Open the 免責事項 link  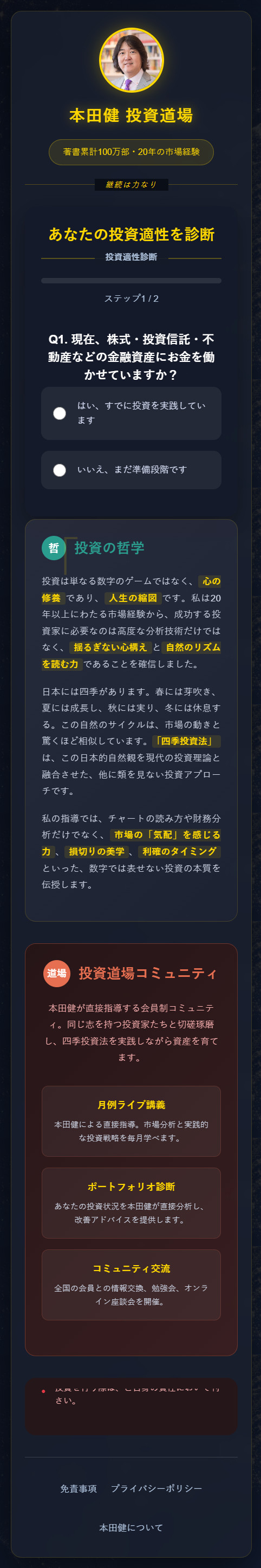79,1488
